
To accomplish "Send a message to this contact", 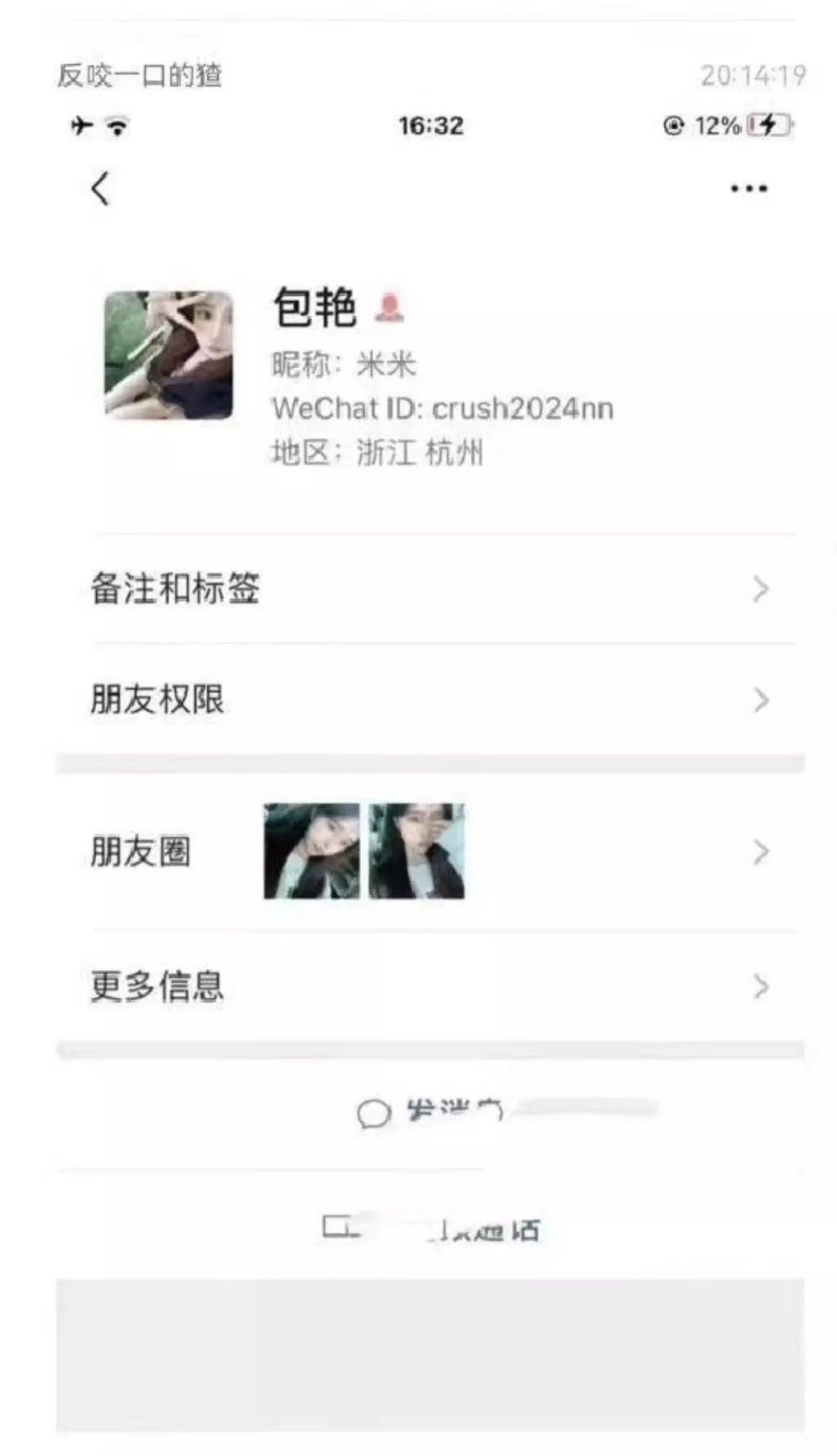I will (432, 1112).
